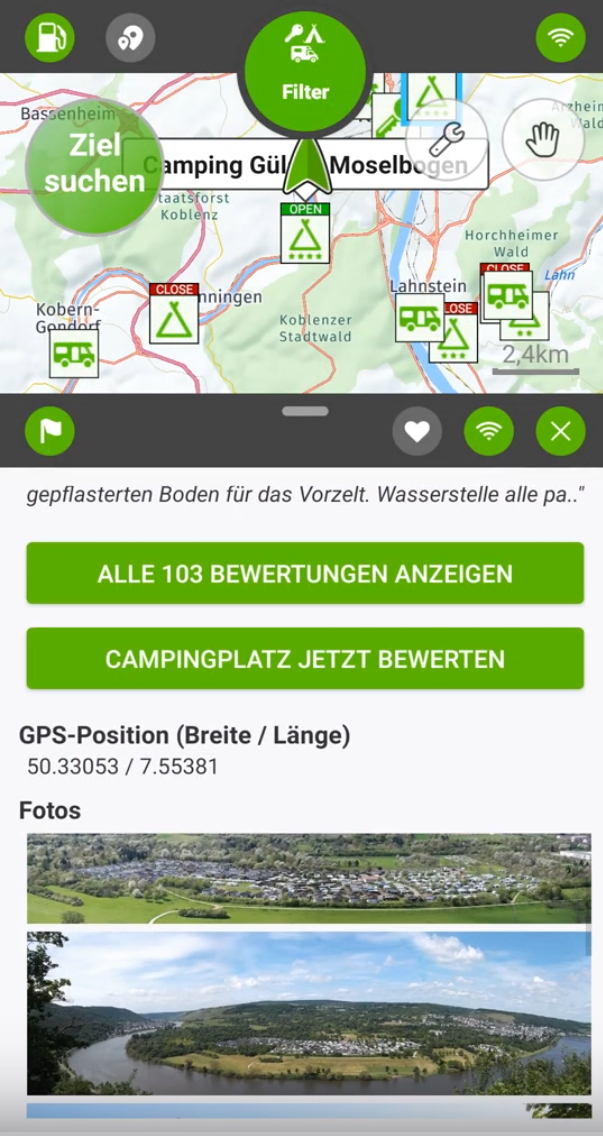Screen dimensions: 603x1136
Task: Tap the Wi-Fi icon in detail bar
Action: (488, 432)
